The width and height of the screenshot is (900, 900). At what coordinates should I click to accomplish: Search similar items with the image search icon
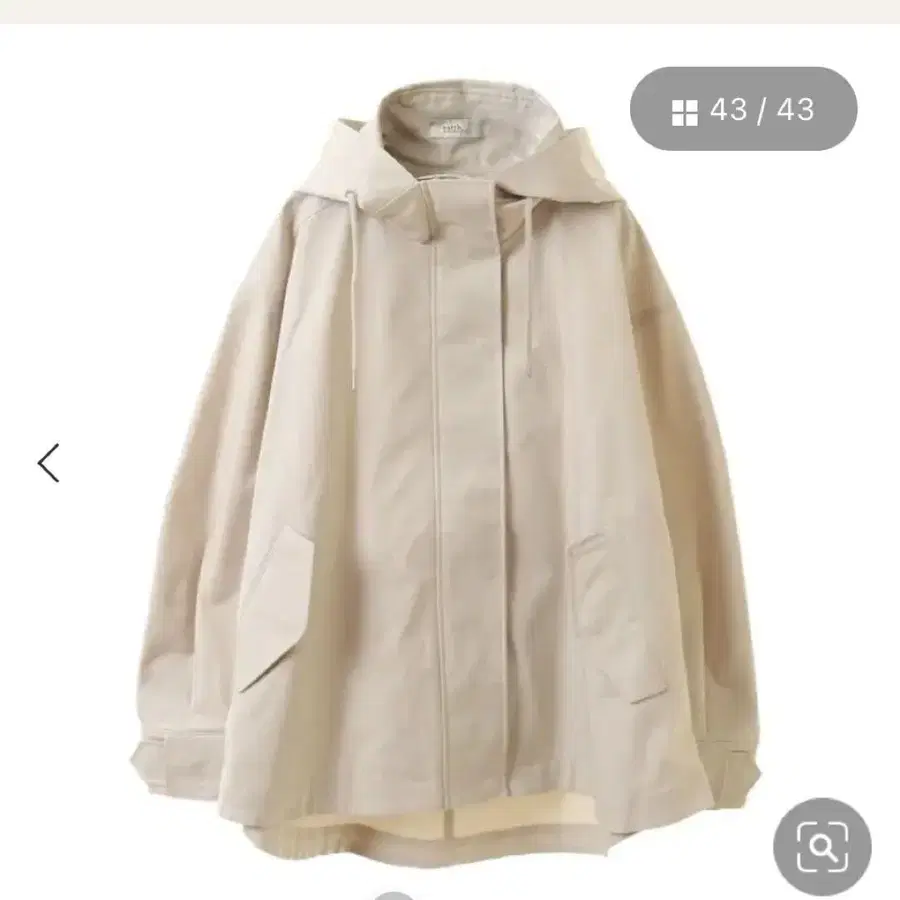822,847
